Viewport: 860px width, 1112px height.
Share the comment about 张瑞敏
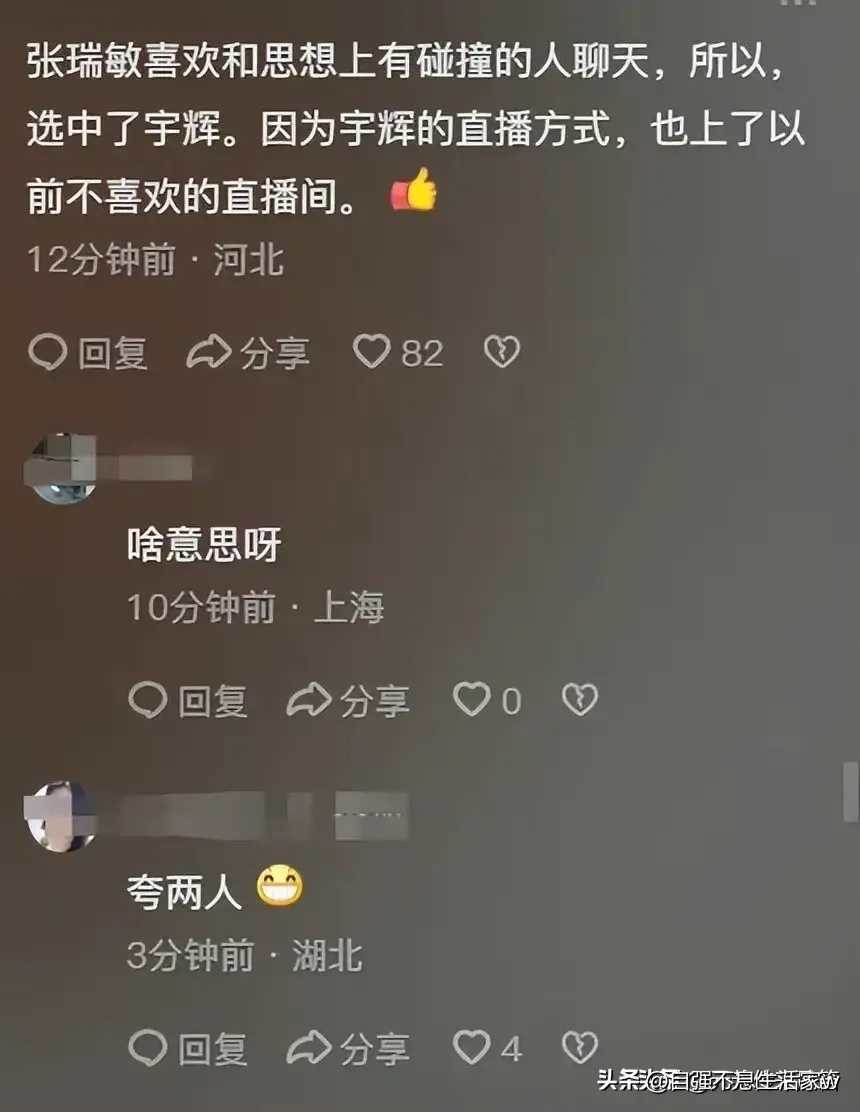248,353
